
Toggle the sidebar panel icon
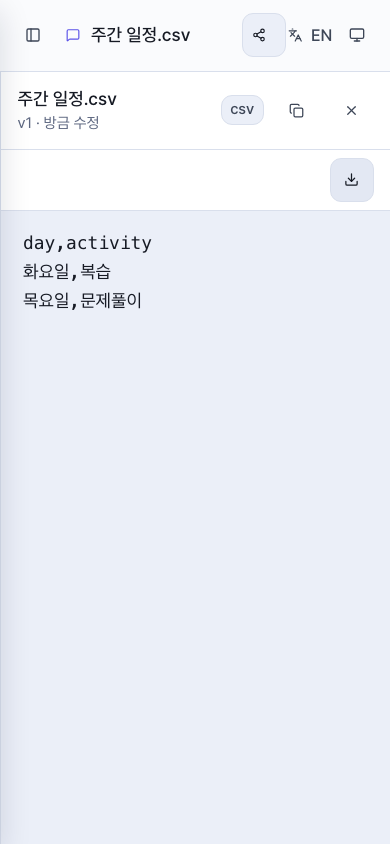coord(33,35)
